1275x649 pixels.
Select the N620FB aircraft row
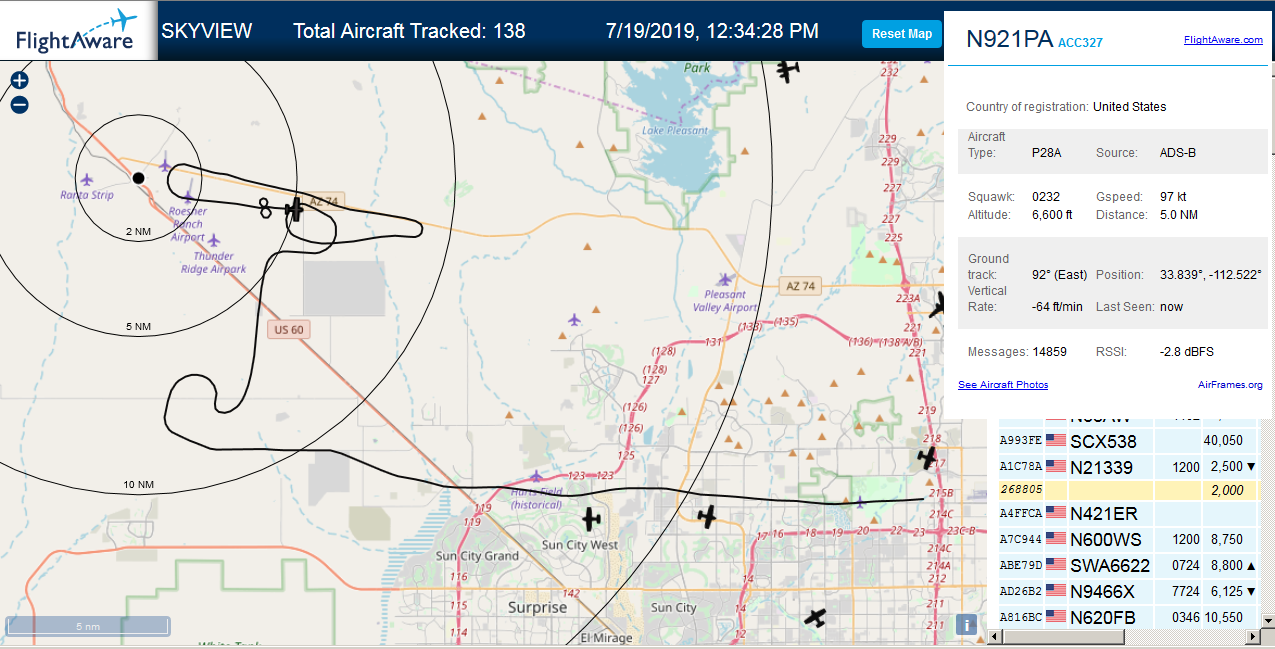1122,617
